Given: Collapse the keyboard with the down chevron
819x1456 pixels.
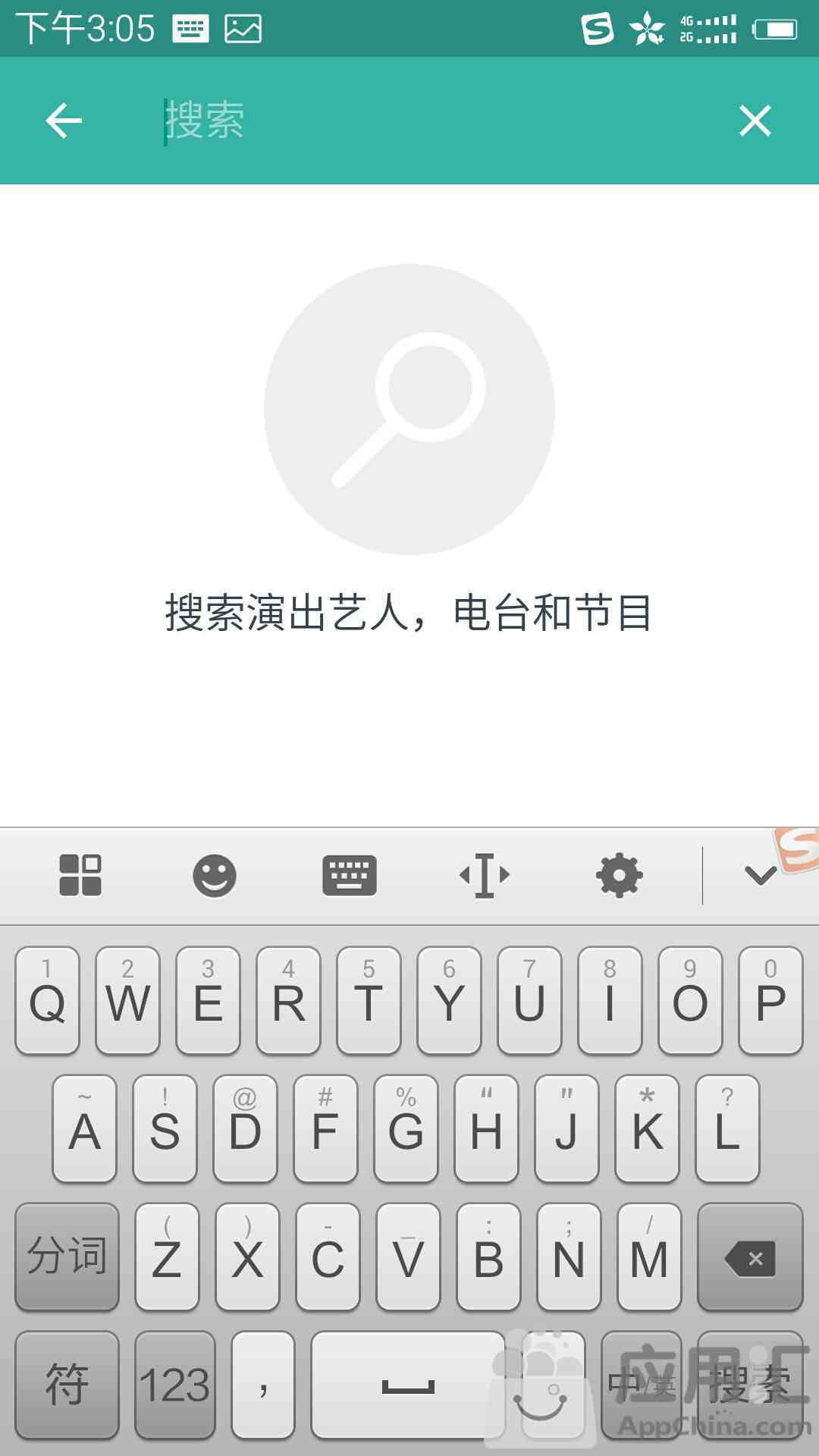Looking at the screenshot, I should [760, 875].
